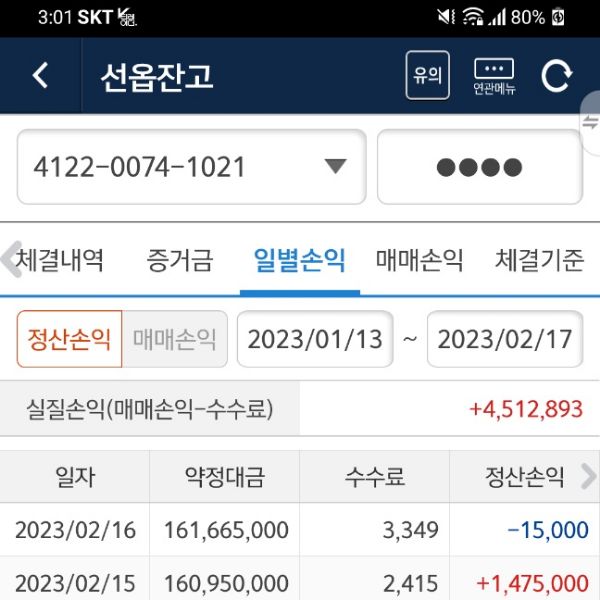The image size is (600, 600).
Task: Select the 일별손익 tab
Action: 299,261
